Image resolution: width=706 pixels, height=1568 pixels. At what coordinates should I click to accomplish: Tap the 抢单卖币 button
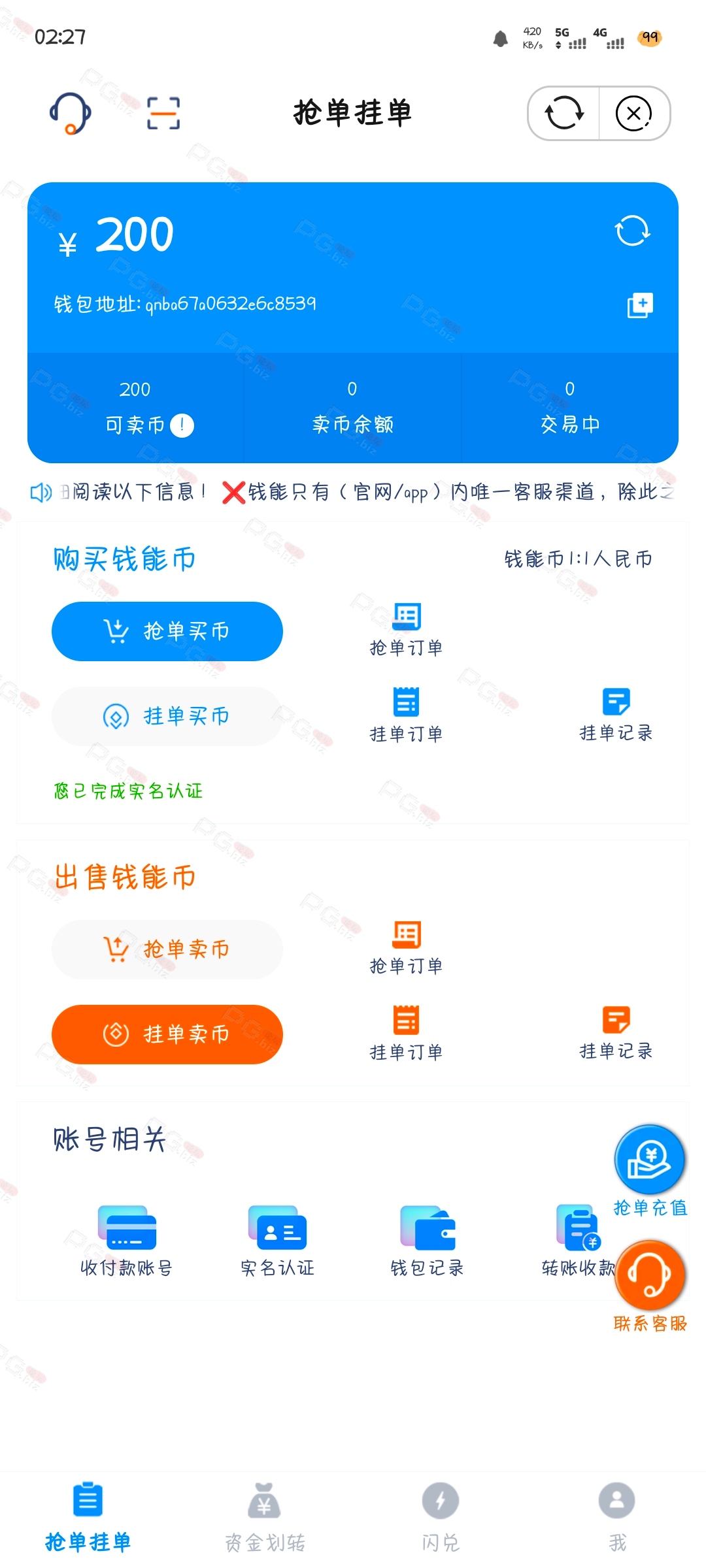click(167, 949)
